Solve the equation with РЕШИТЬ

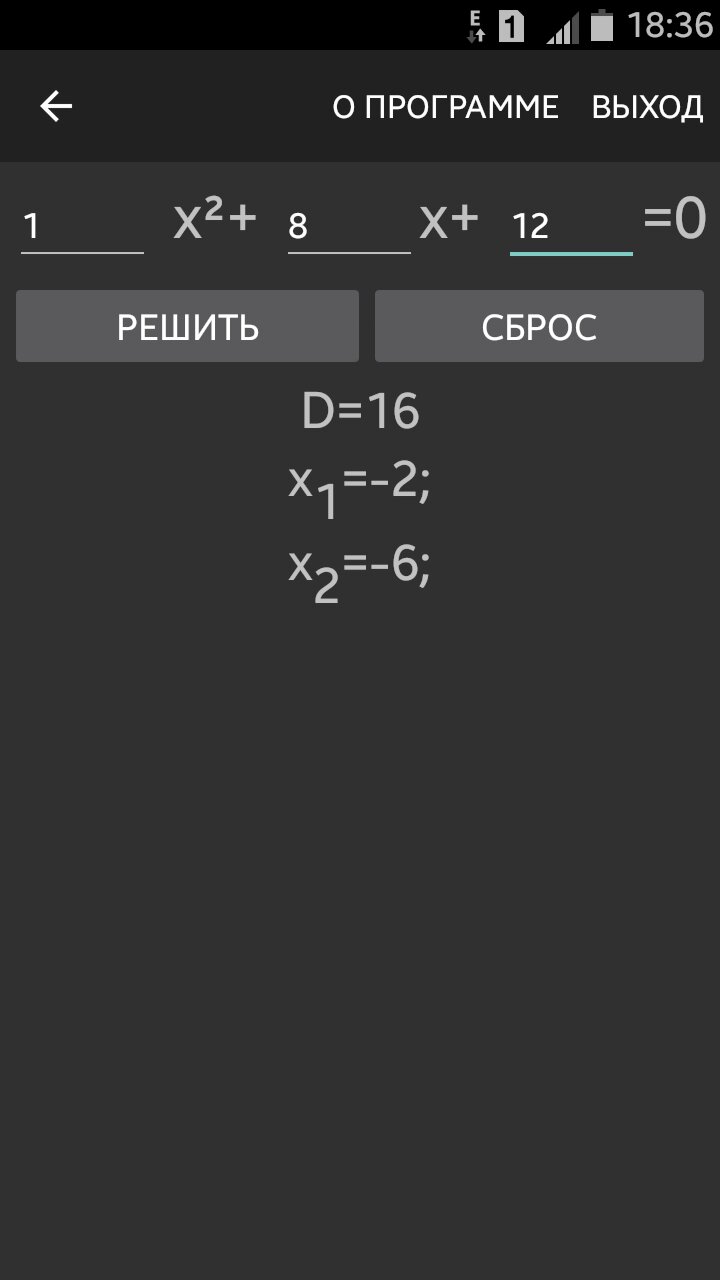tap(187, 326)
